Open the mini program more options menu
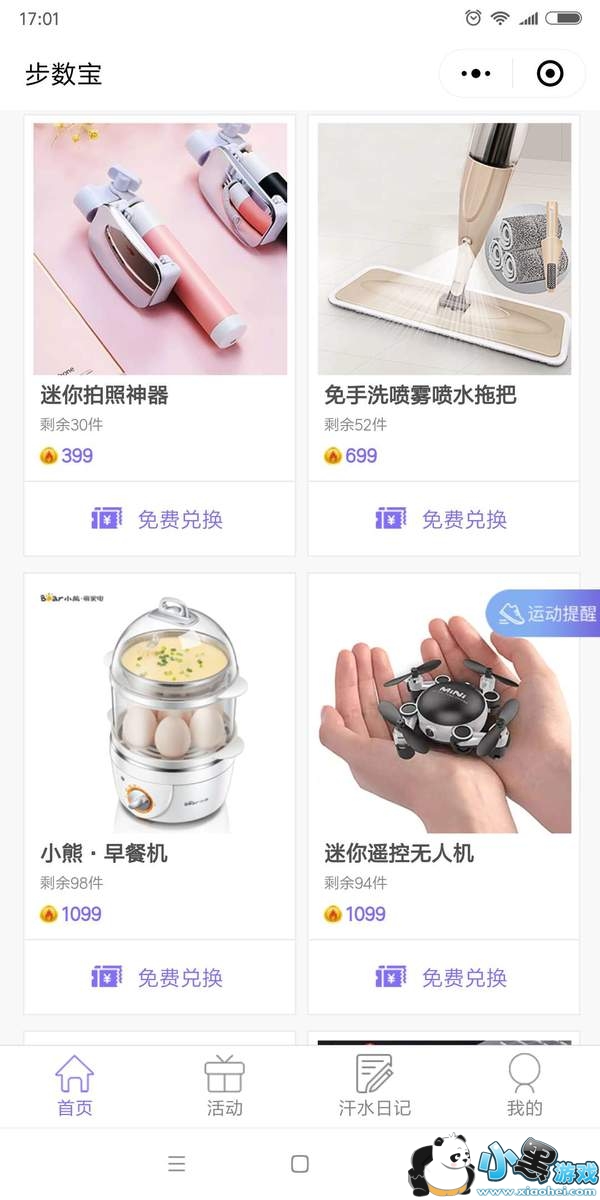This screenshot has height=1200, width=600. coord(476,74)
